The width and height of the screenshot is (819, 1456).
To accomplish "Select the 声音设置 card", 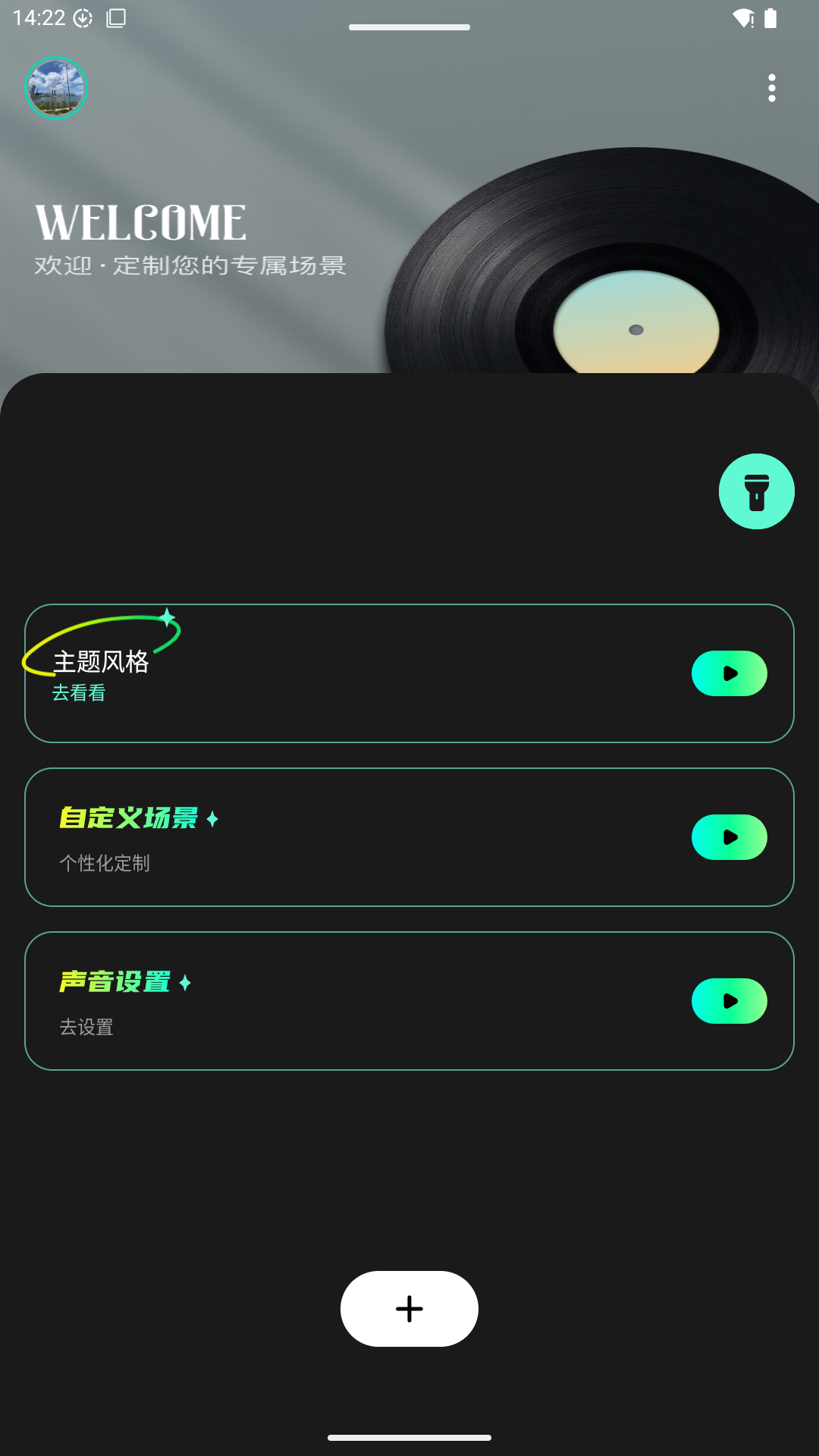I will click(x=409, y=1000).
